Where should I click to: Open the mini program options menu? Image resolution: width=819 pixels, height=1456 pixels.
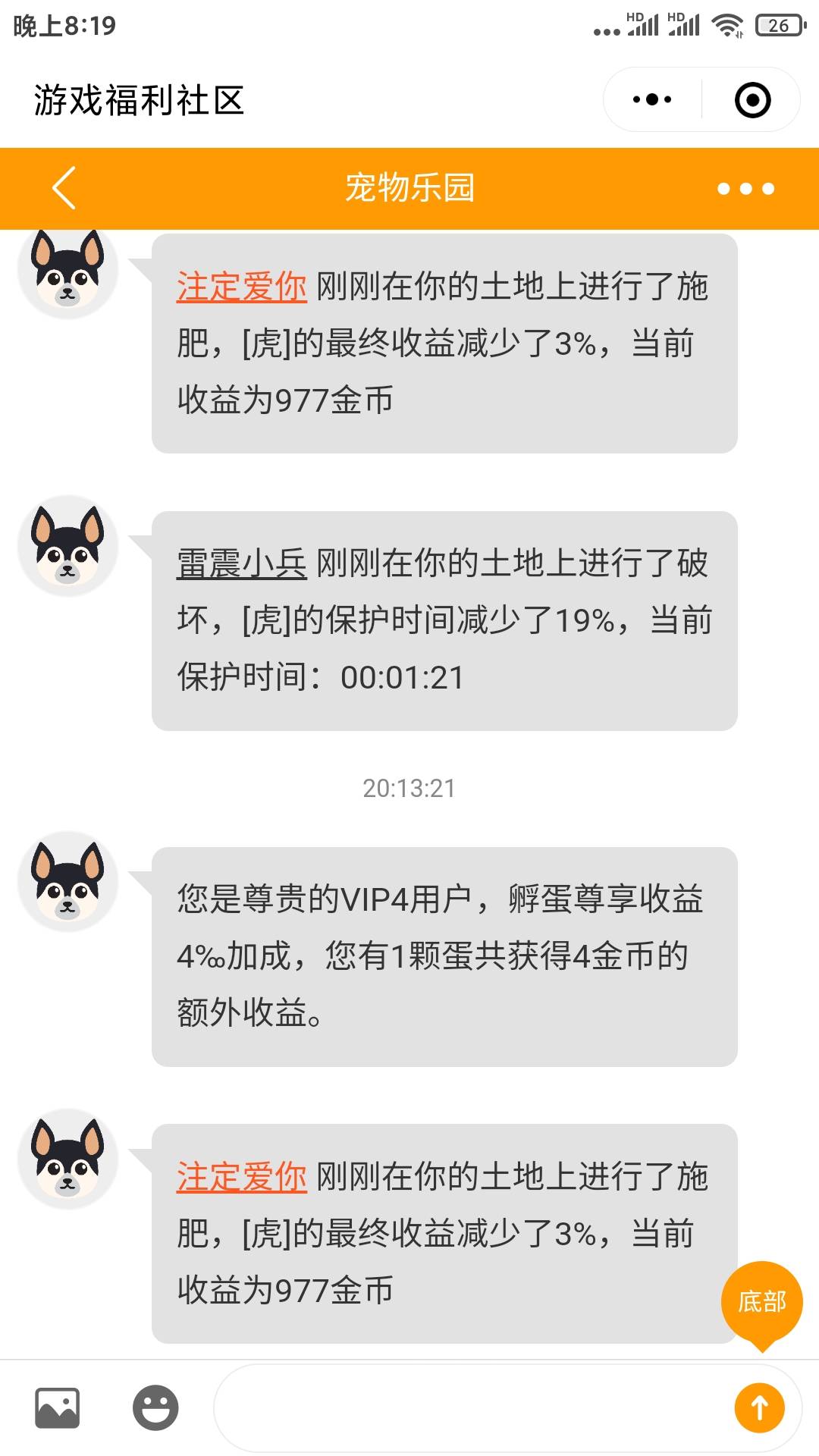(652, 100)
